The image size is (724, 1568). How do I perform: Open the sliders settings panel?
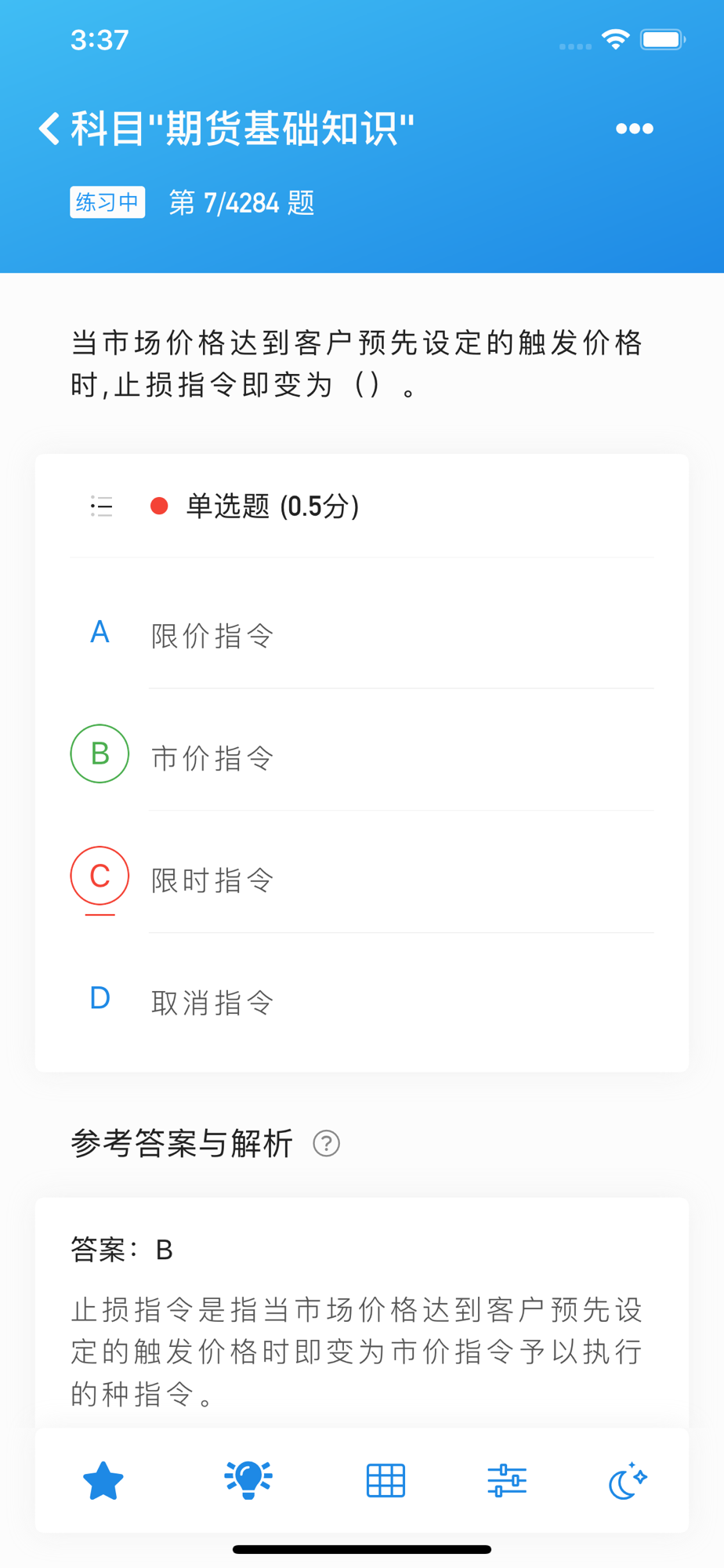click(x=507, y=1480)
